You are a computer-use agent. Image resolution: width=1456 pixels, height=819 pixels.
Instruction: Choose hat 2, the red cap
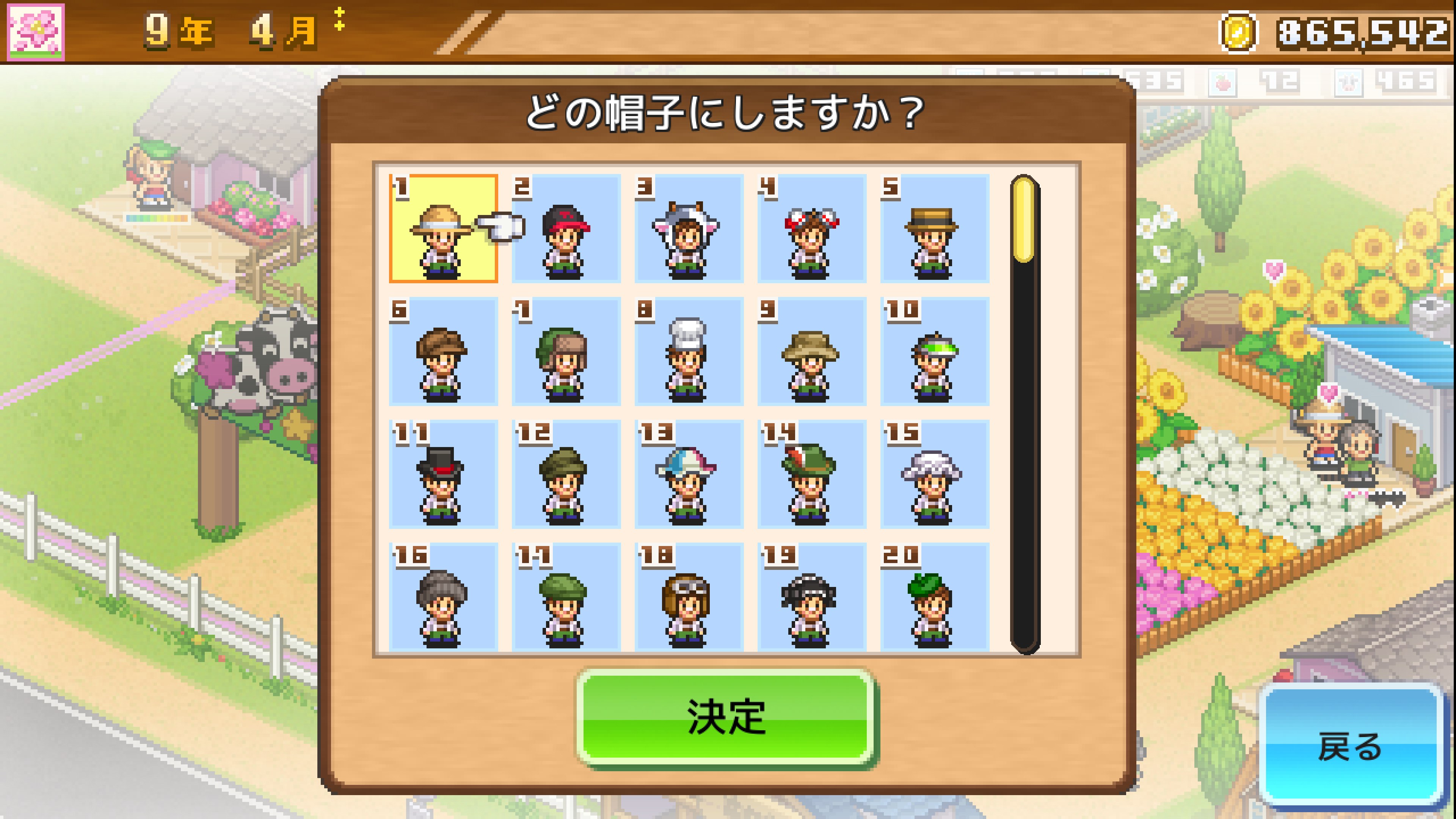566,229
